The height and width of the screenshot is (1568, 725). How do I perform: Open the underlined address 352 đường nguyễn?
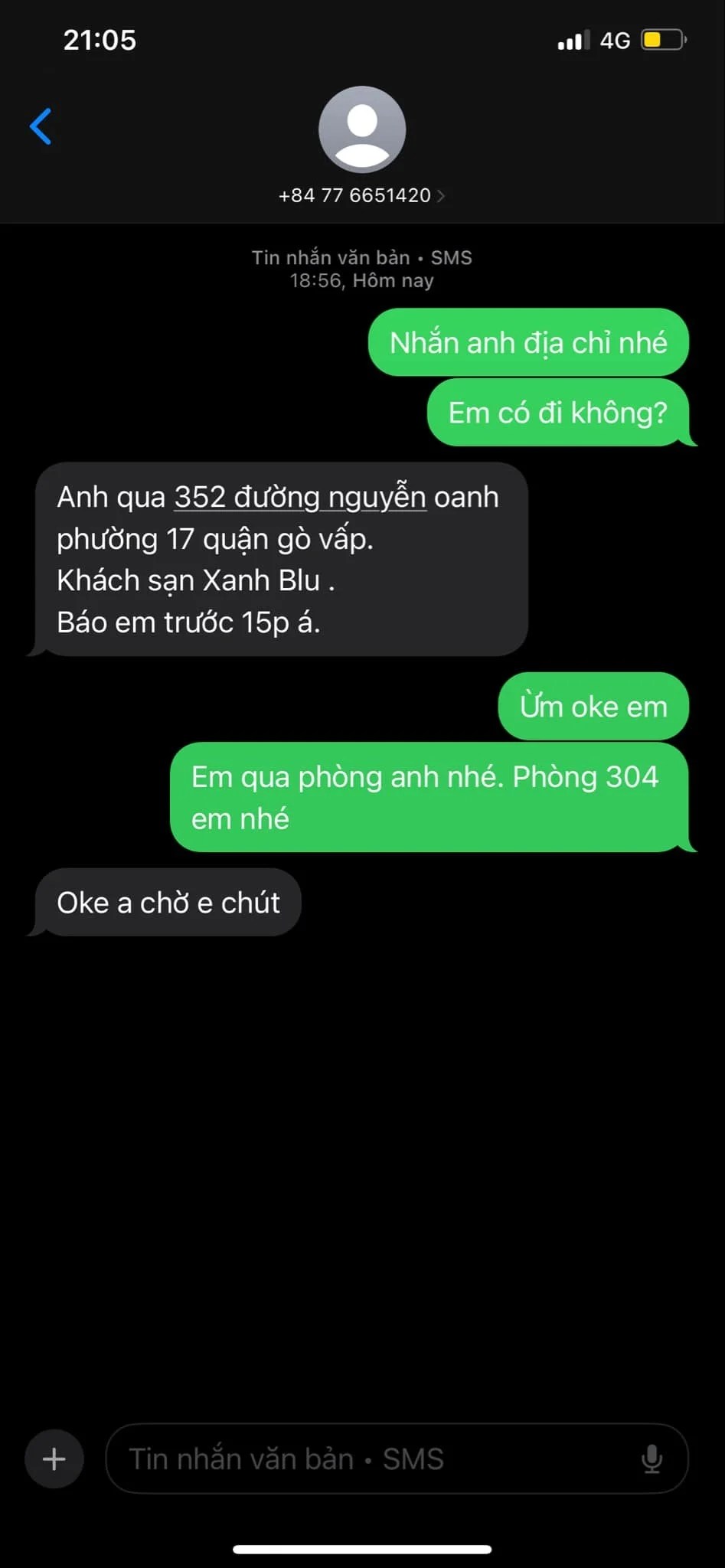coord(299,498)
